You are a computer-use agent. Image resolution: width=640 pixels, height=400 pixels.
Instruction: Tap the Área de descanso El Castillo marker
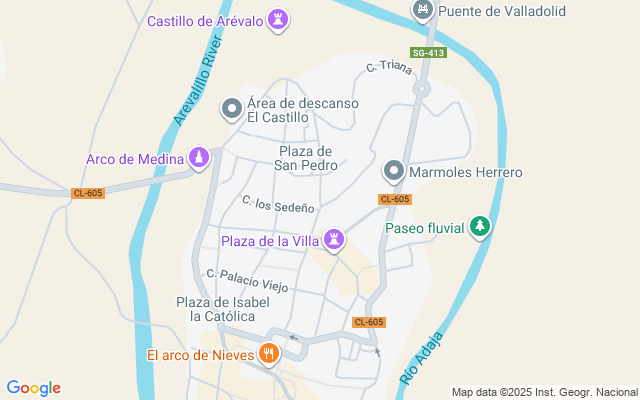(x=232, y=108)
